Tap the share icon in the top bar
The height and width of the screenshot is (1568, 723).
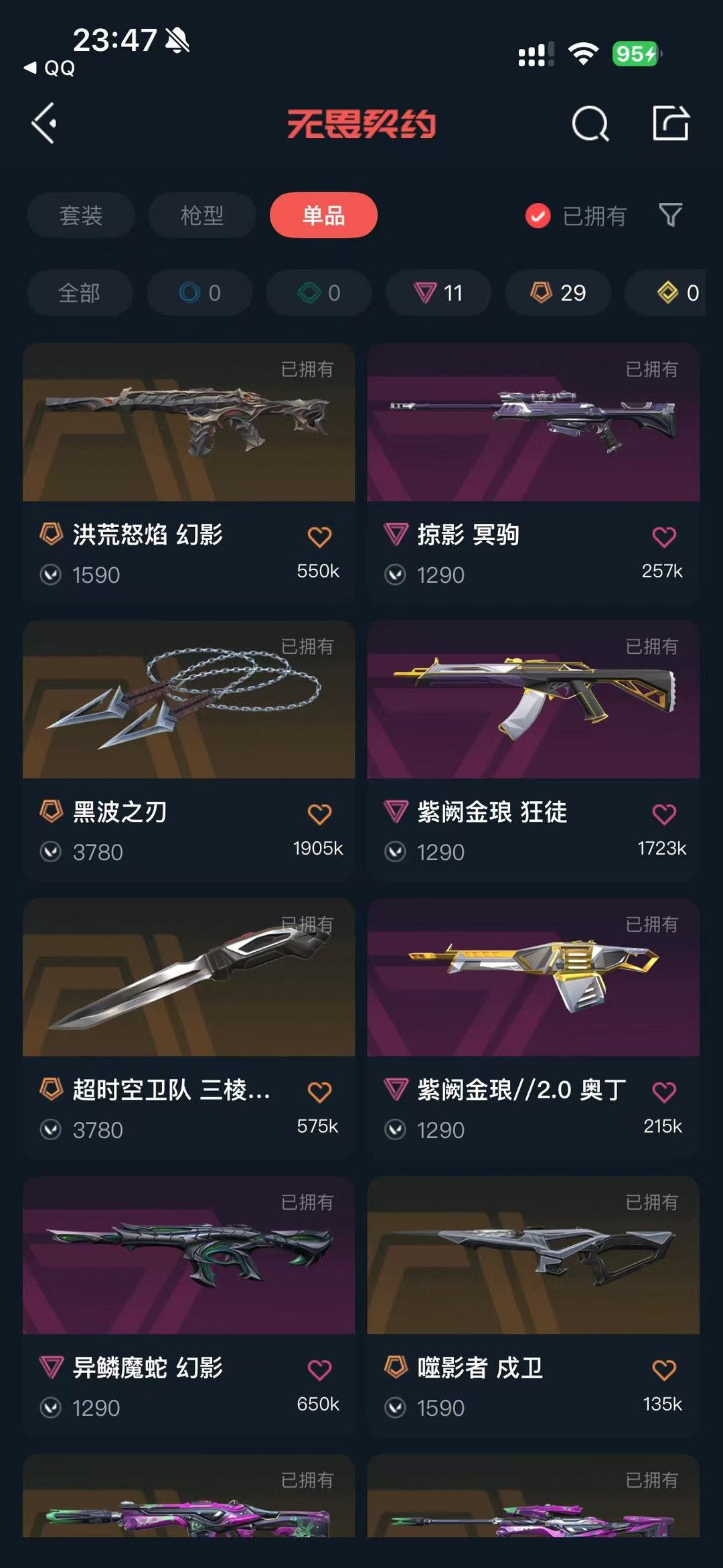[671, 124]
